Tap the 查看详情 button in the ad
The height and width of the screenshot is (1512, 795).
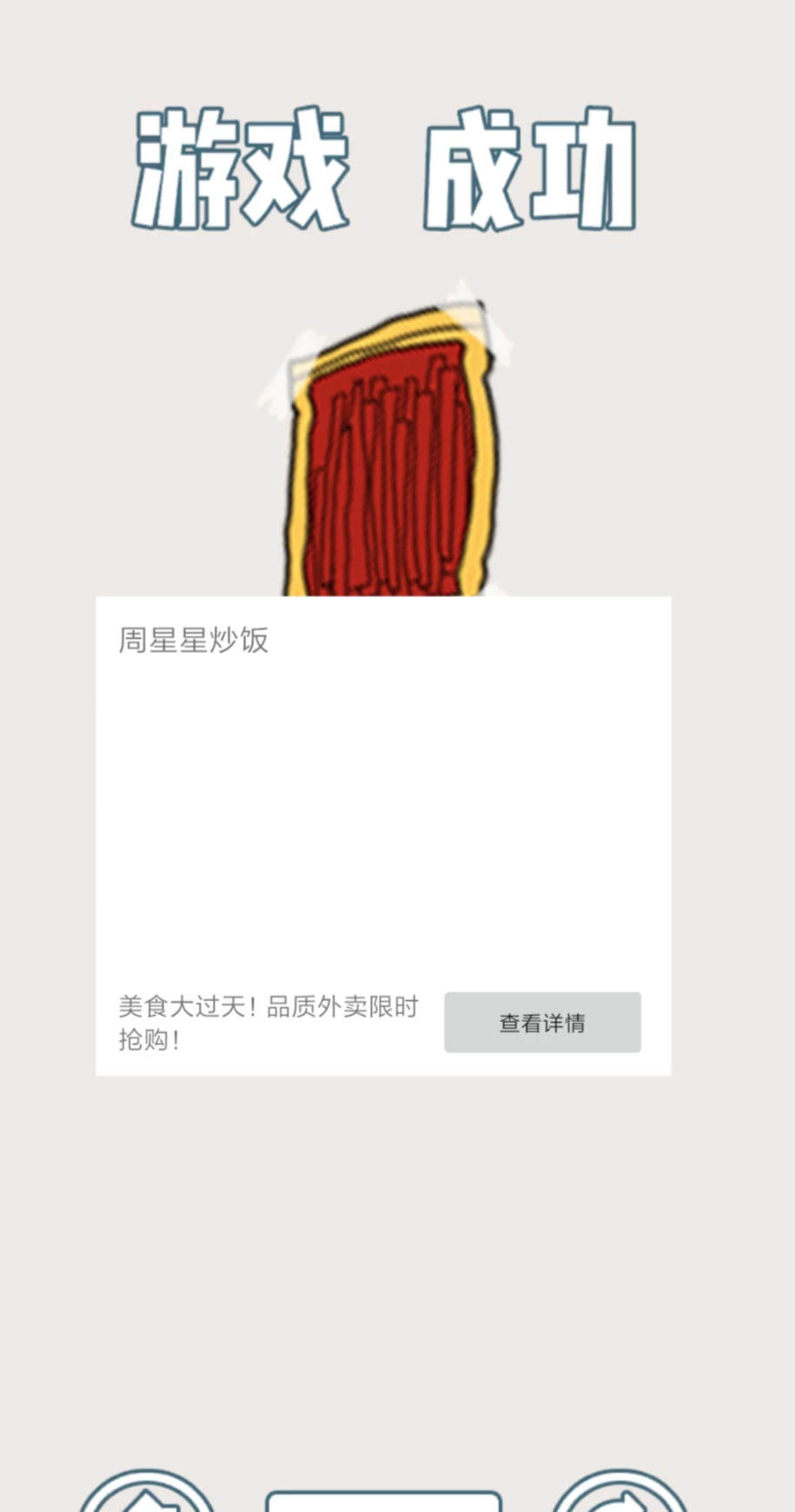point(542,1022)
